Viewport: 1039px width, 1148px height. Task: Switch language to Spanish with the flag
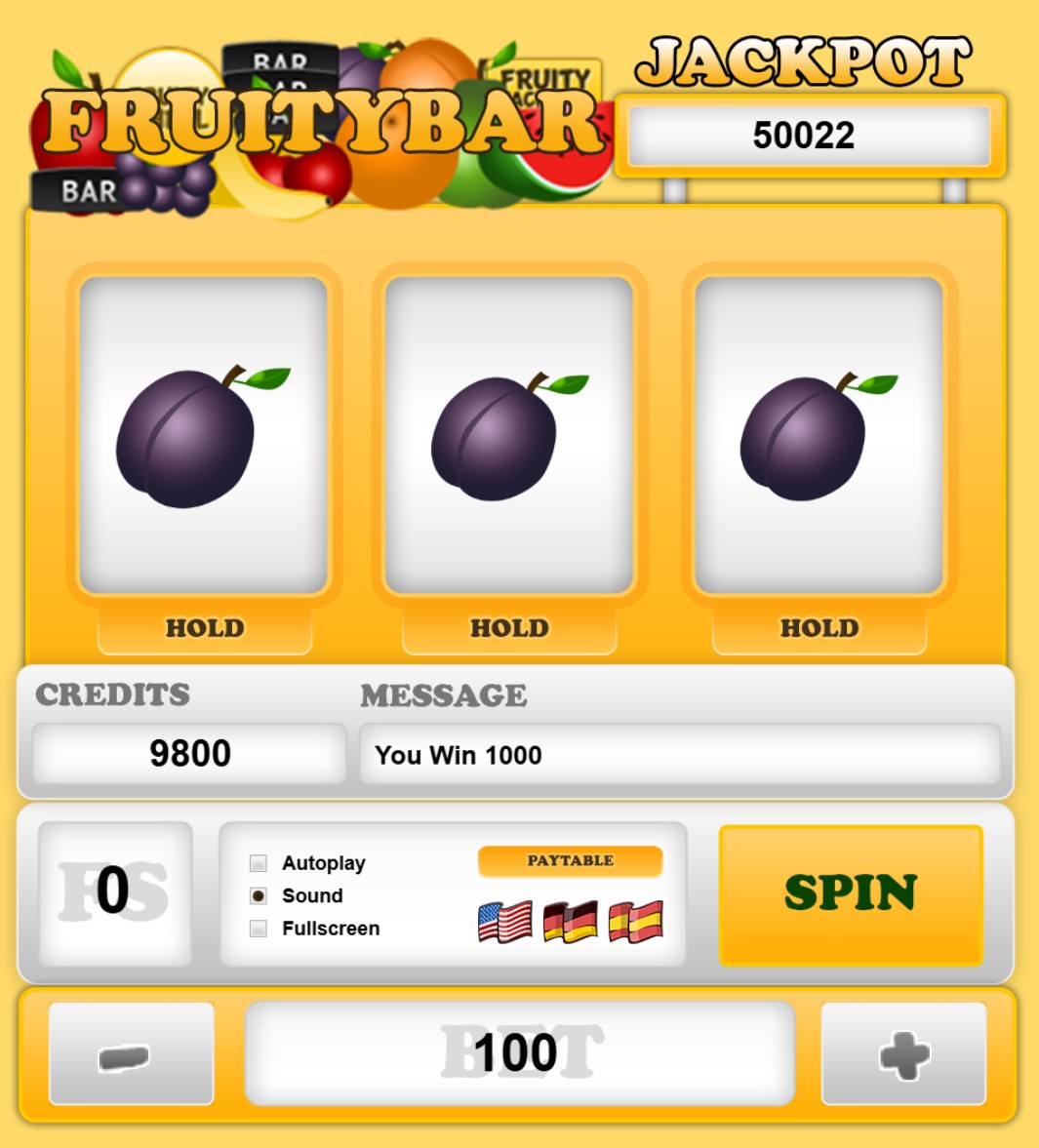635,922
